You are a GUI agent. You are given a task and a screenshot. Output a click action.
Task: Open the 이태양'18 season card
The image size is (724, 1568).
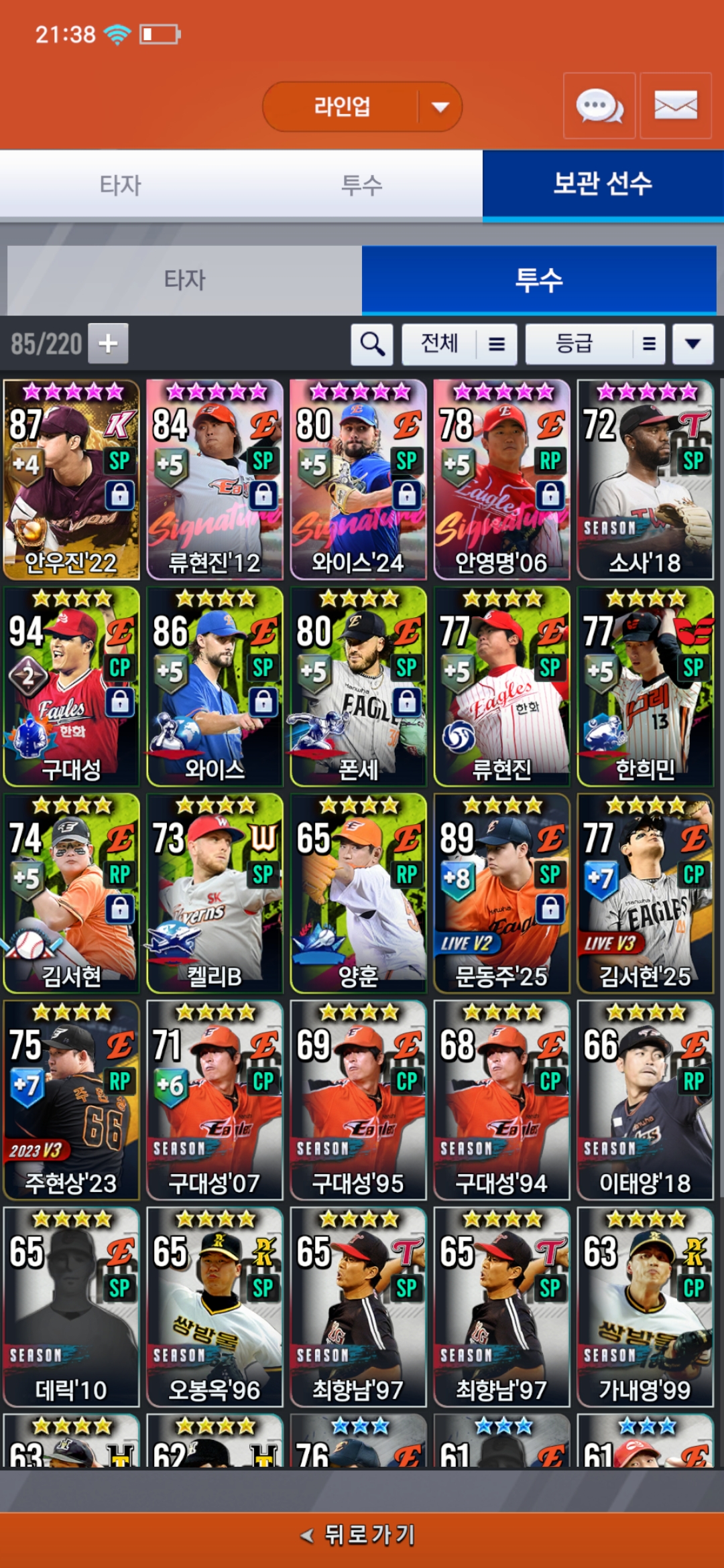click(645, 1100)
